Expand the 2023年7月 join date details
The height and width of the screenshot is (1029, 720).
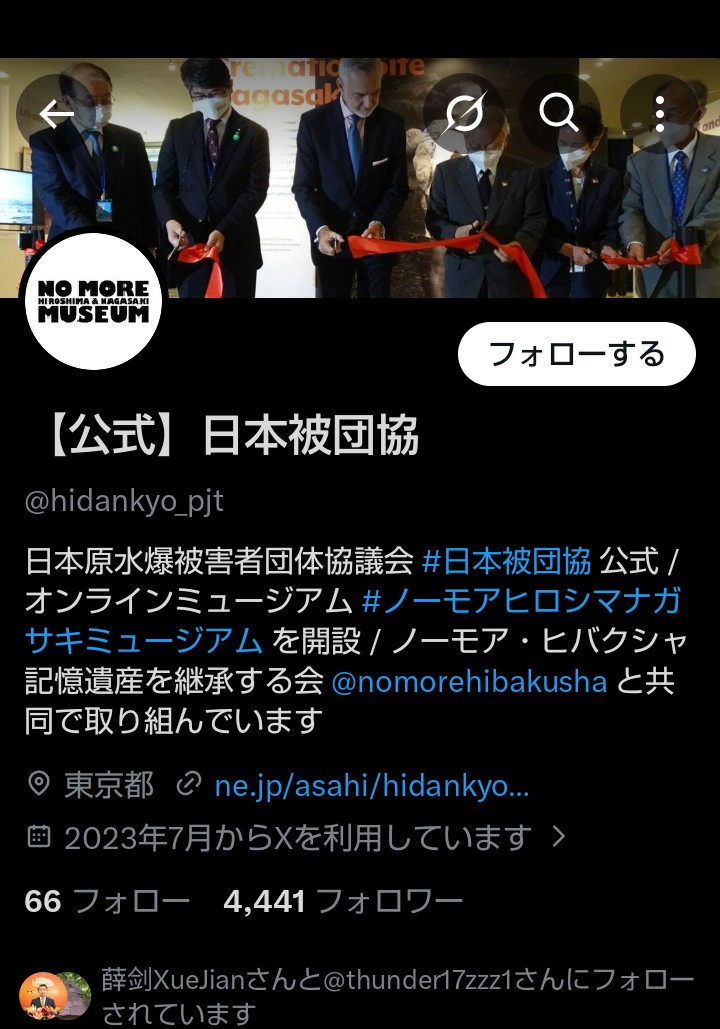pos(296,837)
